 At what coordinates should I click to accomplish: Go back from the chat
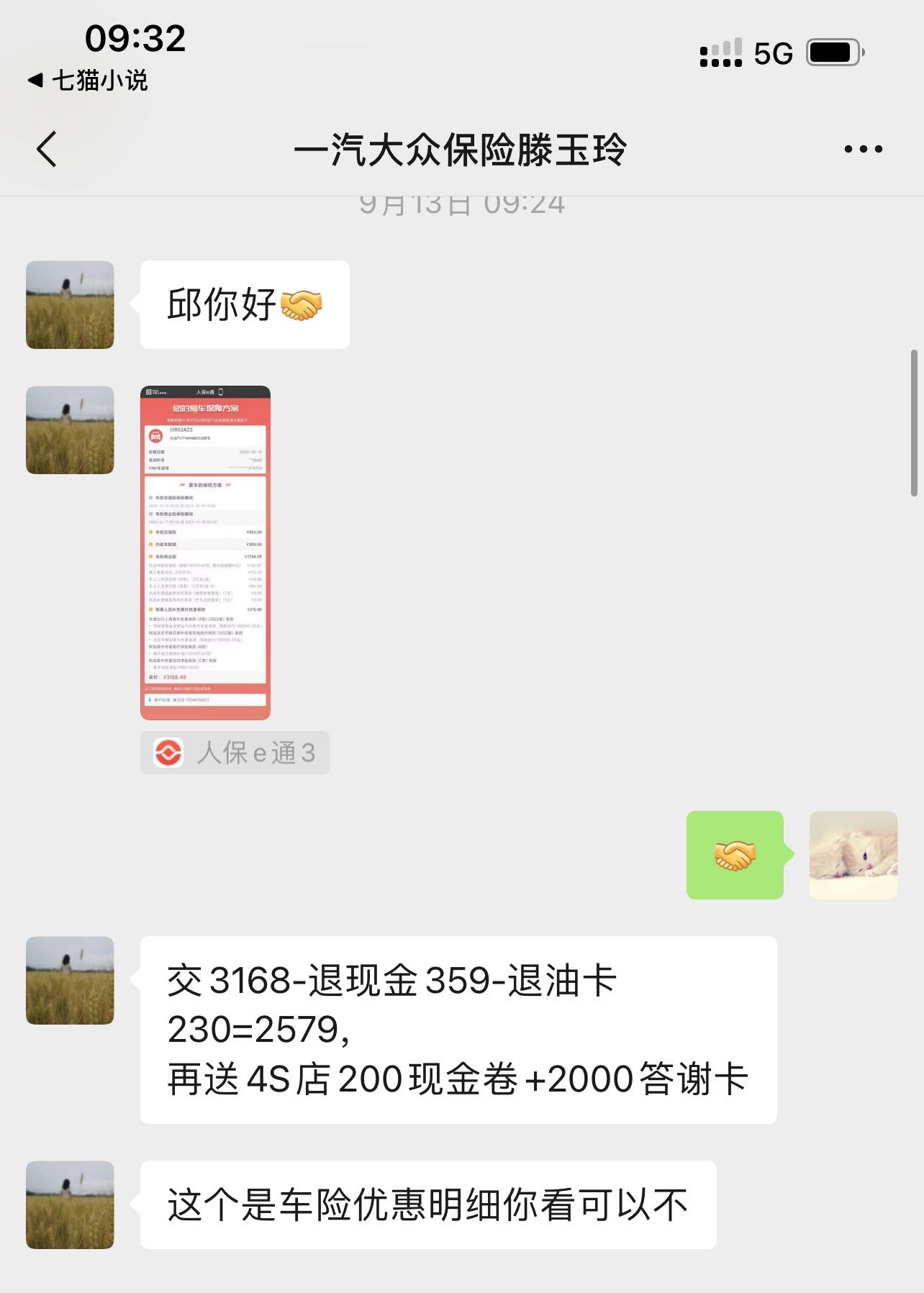point(47,150)
